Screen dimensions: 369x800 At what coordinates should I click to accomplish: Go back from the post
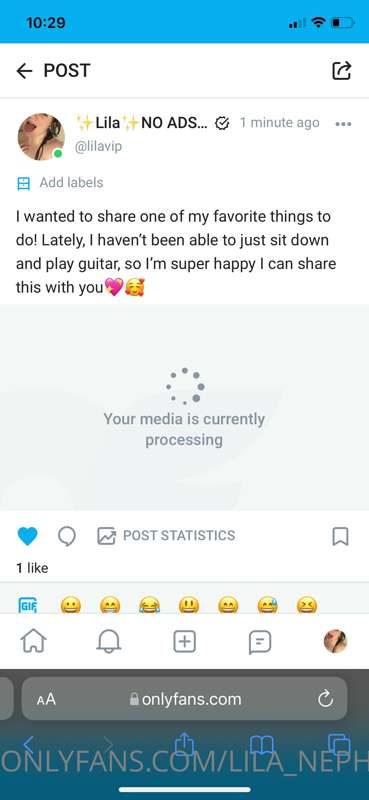pos(24,71)
